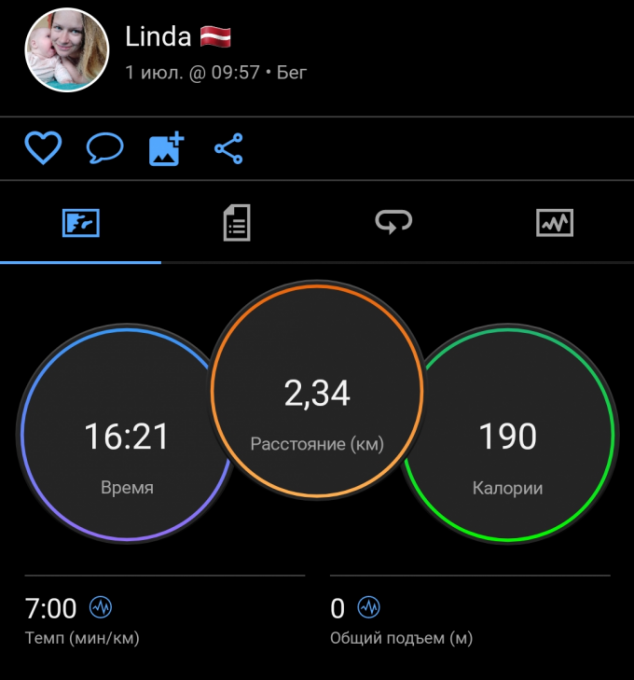
Task: Switch to the laps tab
Action: (394, 223)
